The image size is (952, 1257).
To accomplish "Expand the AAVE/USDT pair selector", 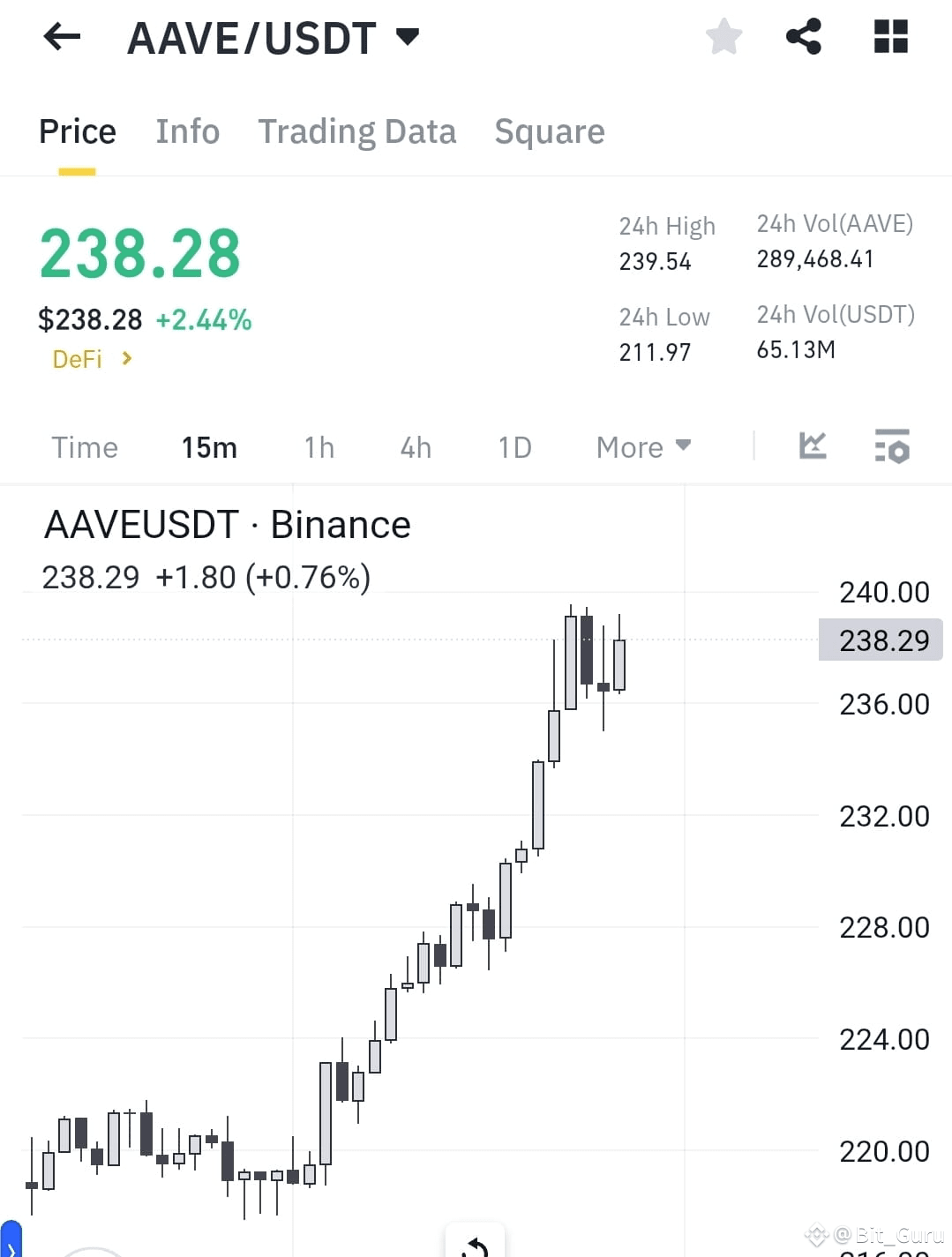I will 408,36.
